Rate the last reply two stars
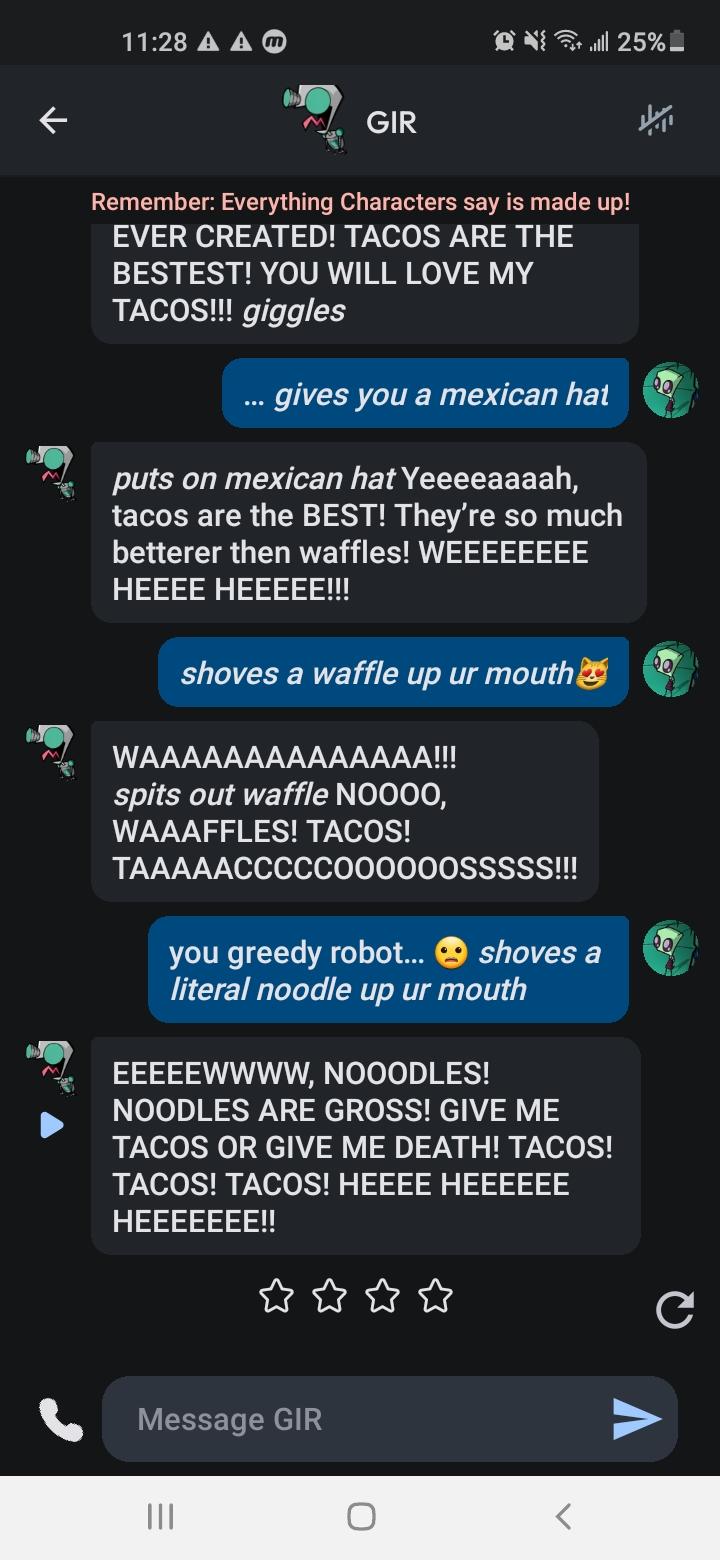Viewport: 720px width, 1560px height. click(329, 1297)
